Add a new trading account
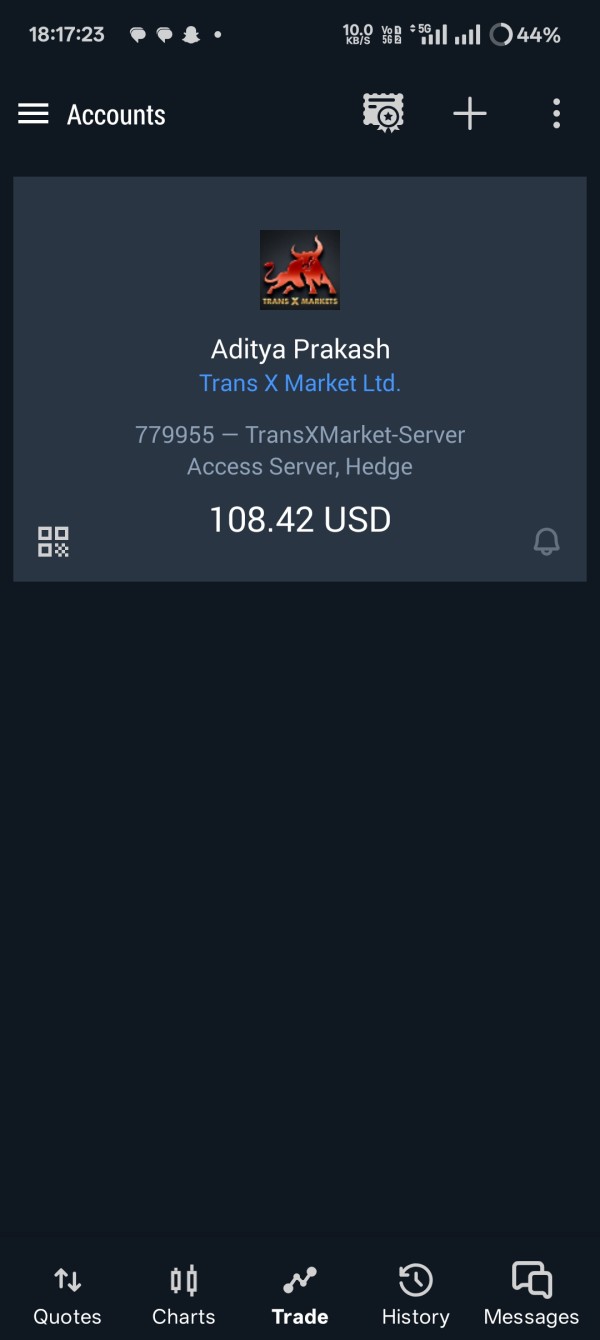The height and width of the screenshot is (1340, 600). (x=469, y=114)
